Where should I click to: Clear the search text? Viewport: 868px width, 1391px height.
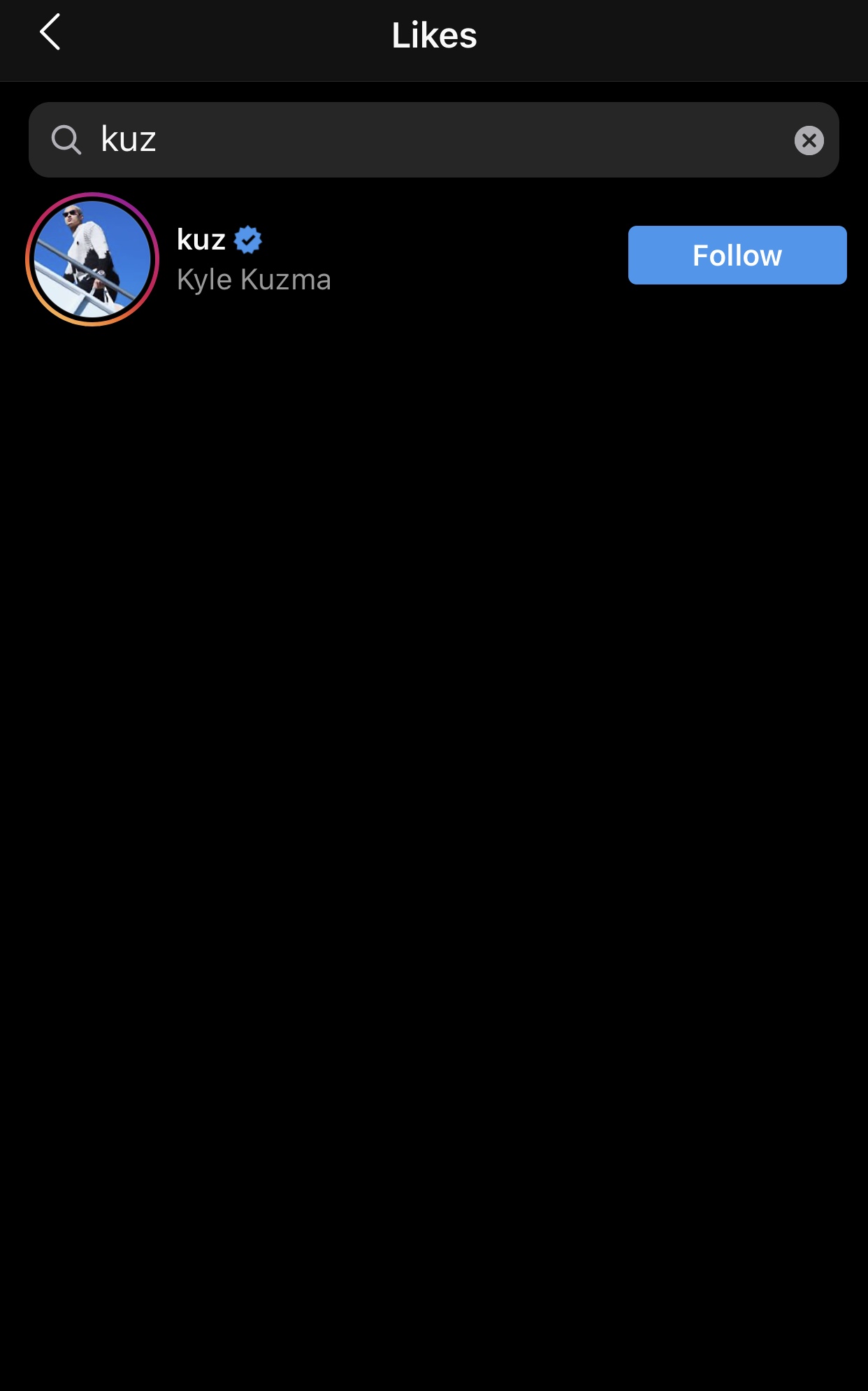pyautogui.click(x=809, y=140)
